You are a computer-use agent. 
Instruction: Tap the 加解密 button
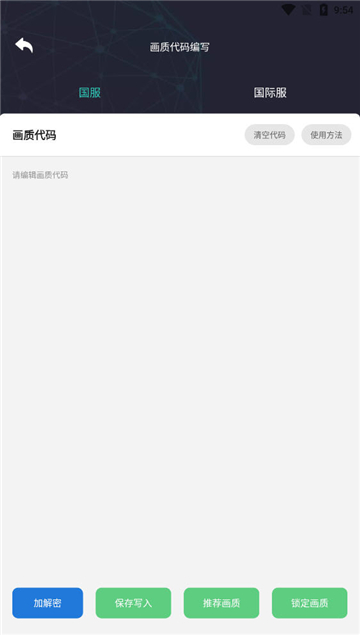click(x=47, y=603)
